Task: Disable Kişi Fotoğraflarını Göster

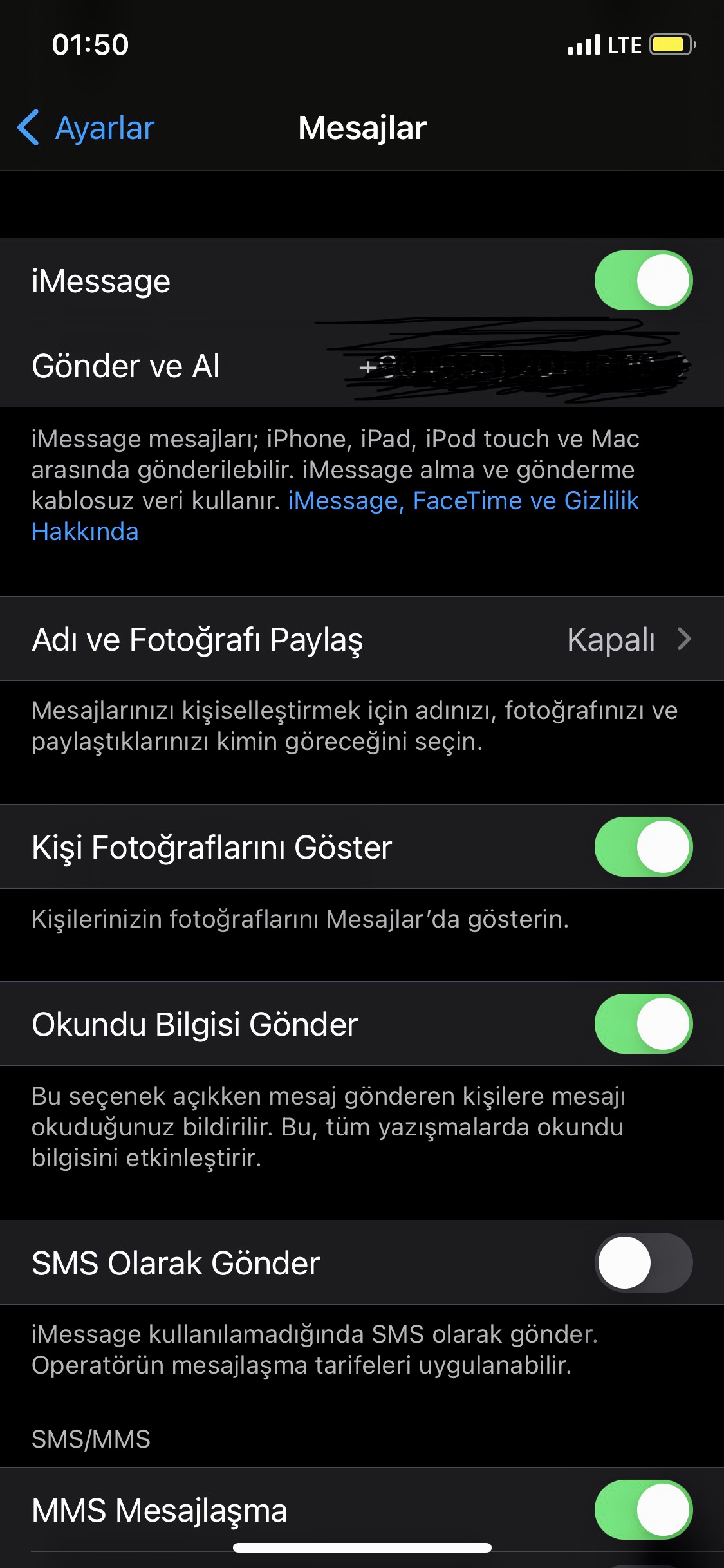Action: [643, 847]
